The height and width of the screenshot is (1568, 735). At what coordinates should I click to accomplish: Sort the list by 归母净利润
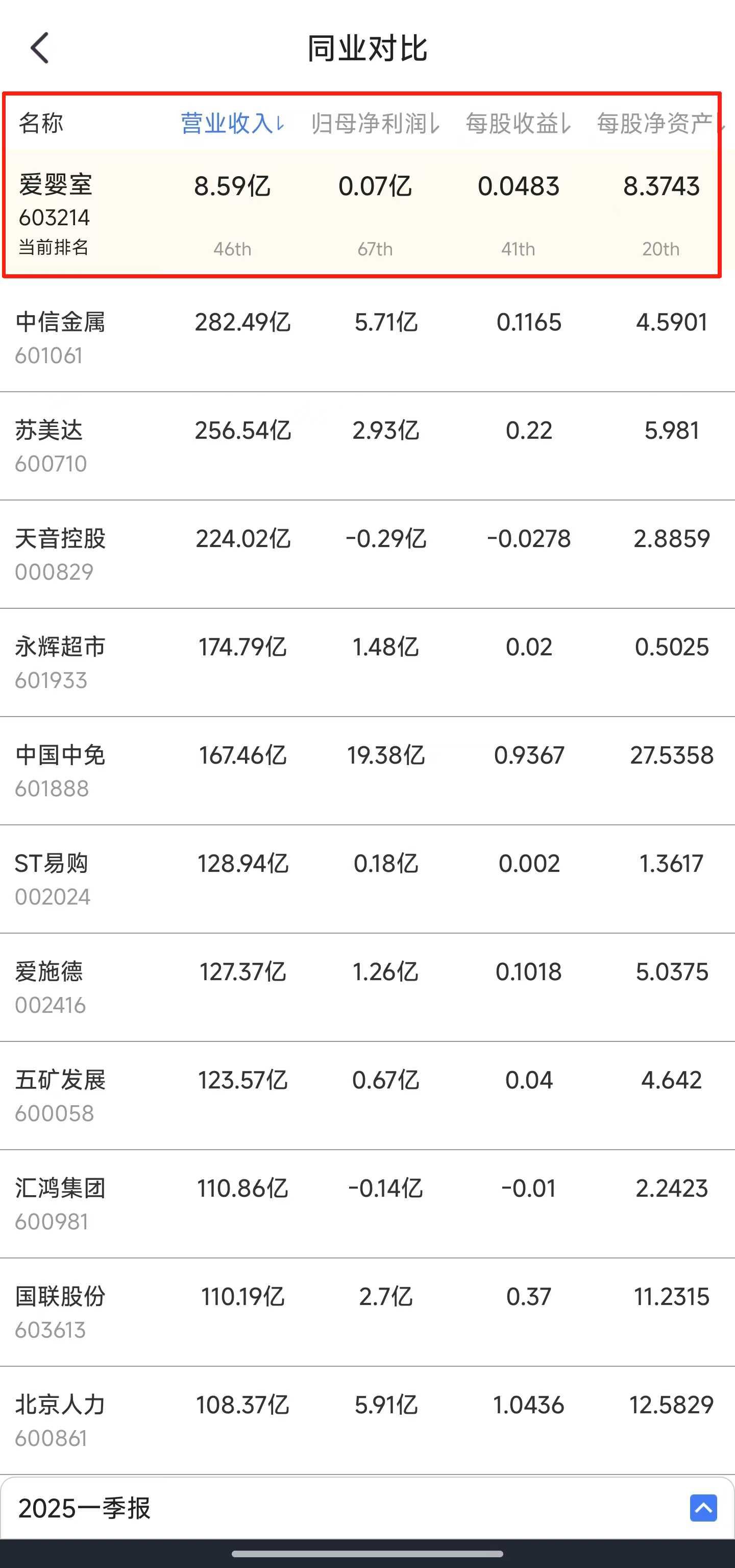click(375, 124)
